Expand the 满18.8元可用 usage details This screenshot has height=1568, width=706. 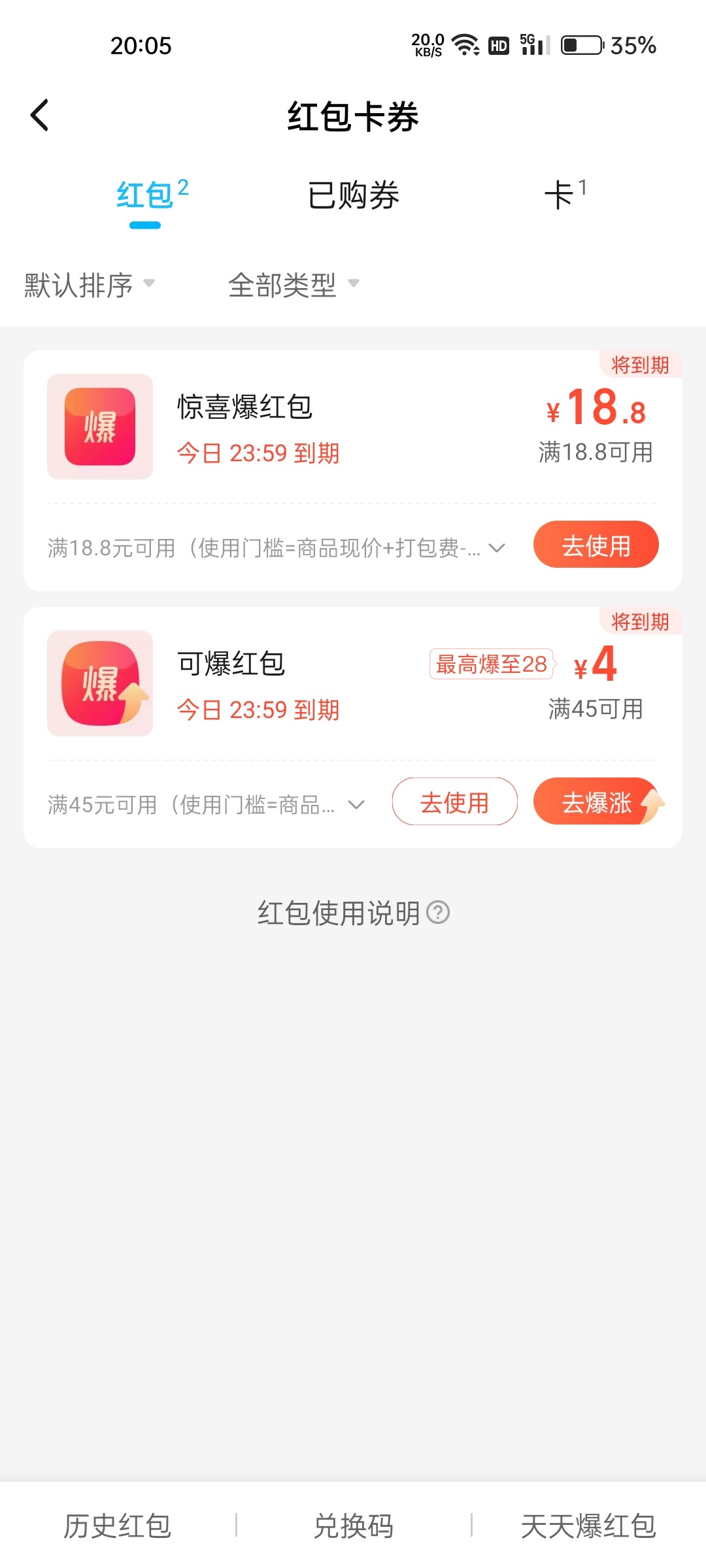click(497, 548)
